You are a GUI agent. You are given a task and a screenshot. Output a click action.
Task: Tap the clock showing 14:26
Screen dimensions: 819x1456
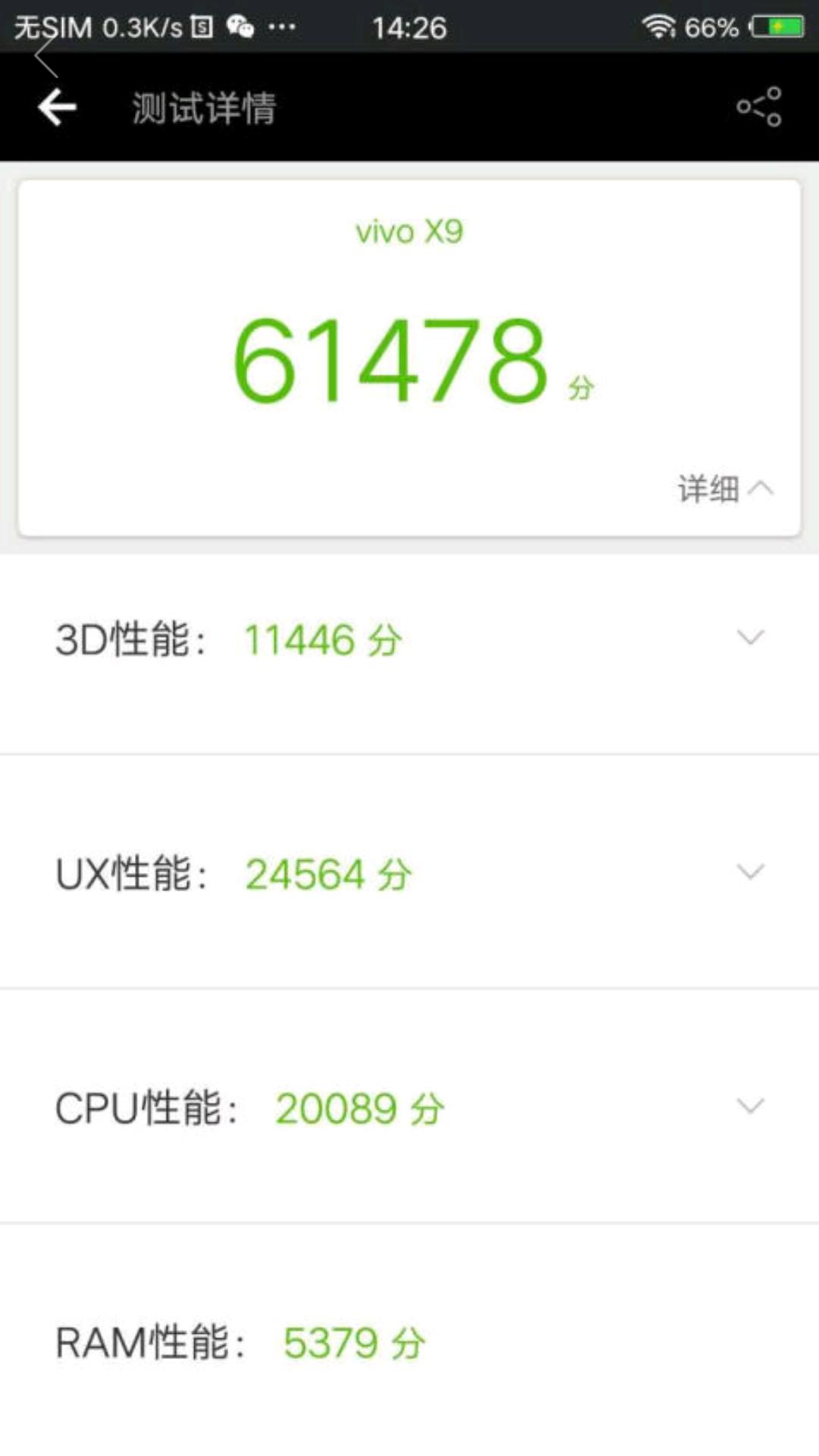(x=409, y=27)
